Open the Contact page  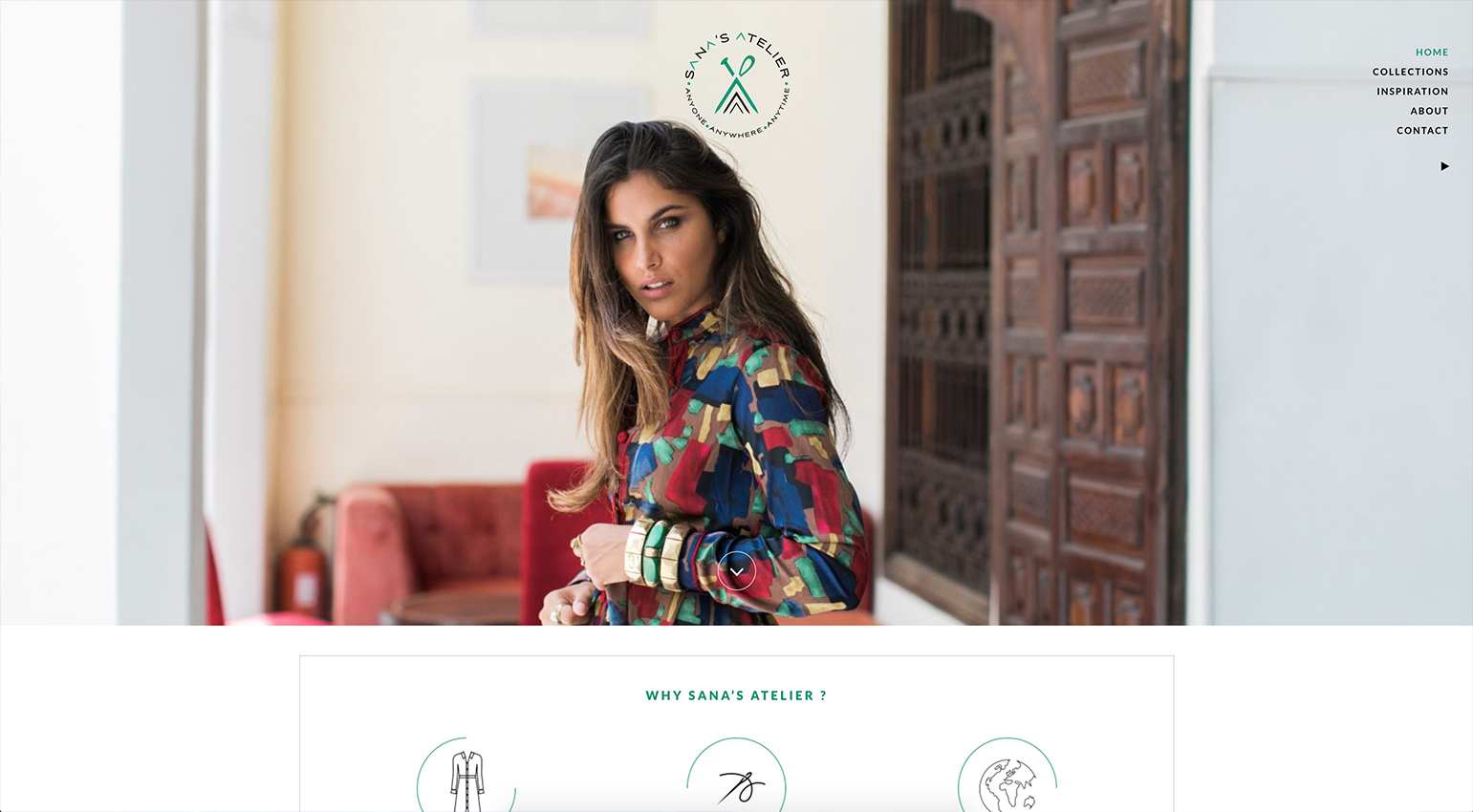pos(1421,131)
